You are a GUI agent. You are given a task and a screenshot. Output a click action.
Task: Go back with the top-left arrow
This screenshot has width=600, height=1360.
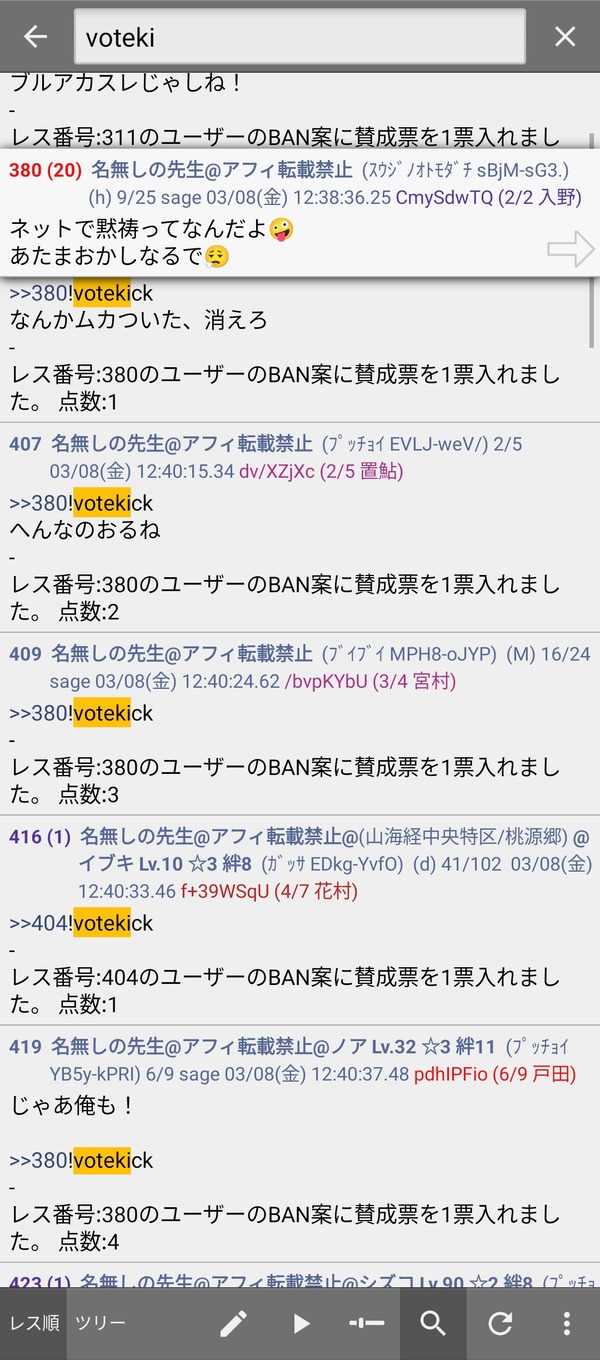click(36, 37)
